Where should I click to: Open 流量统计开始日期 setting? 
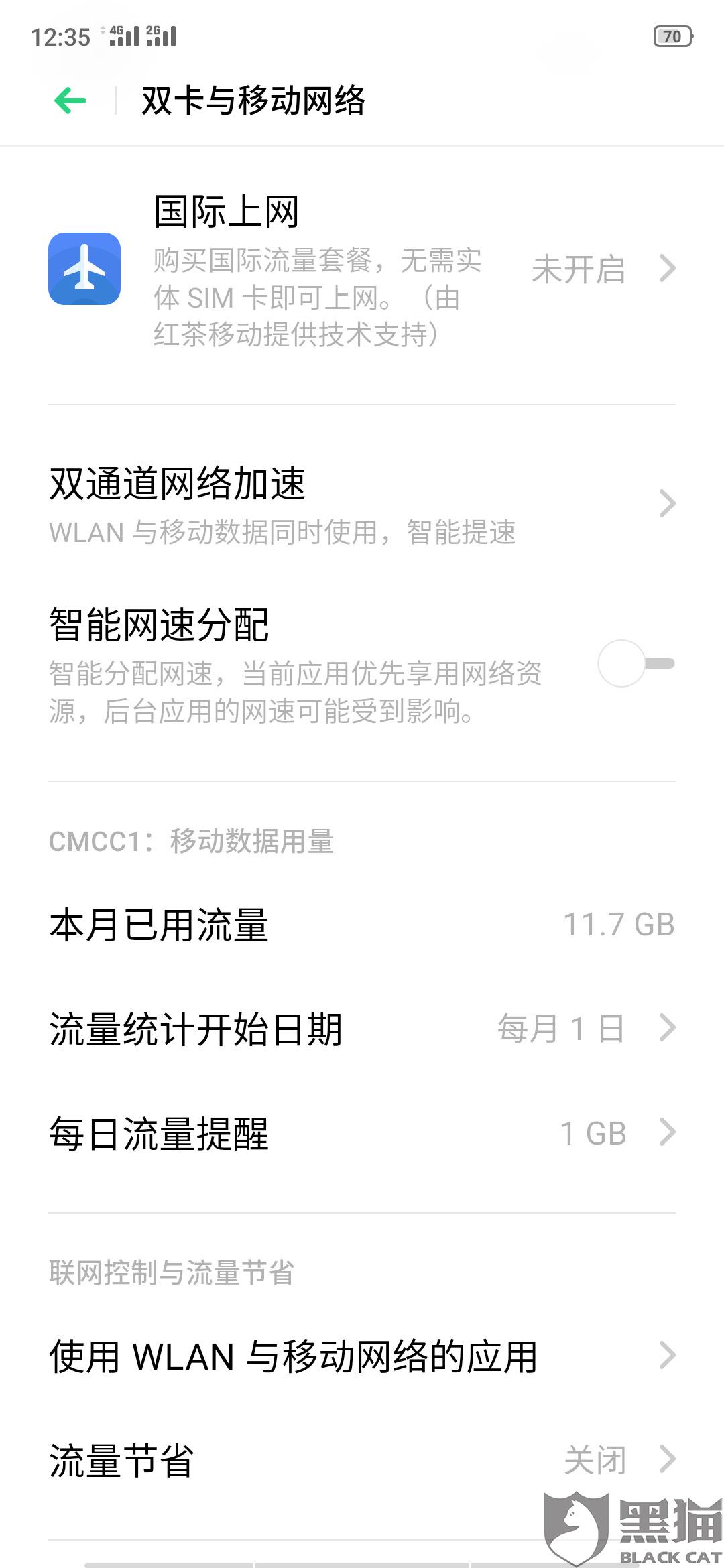[362, 1029]
